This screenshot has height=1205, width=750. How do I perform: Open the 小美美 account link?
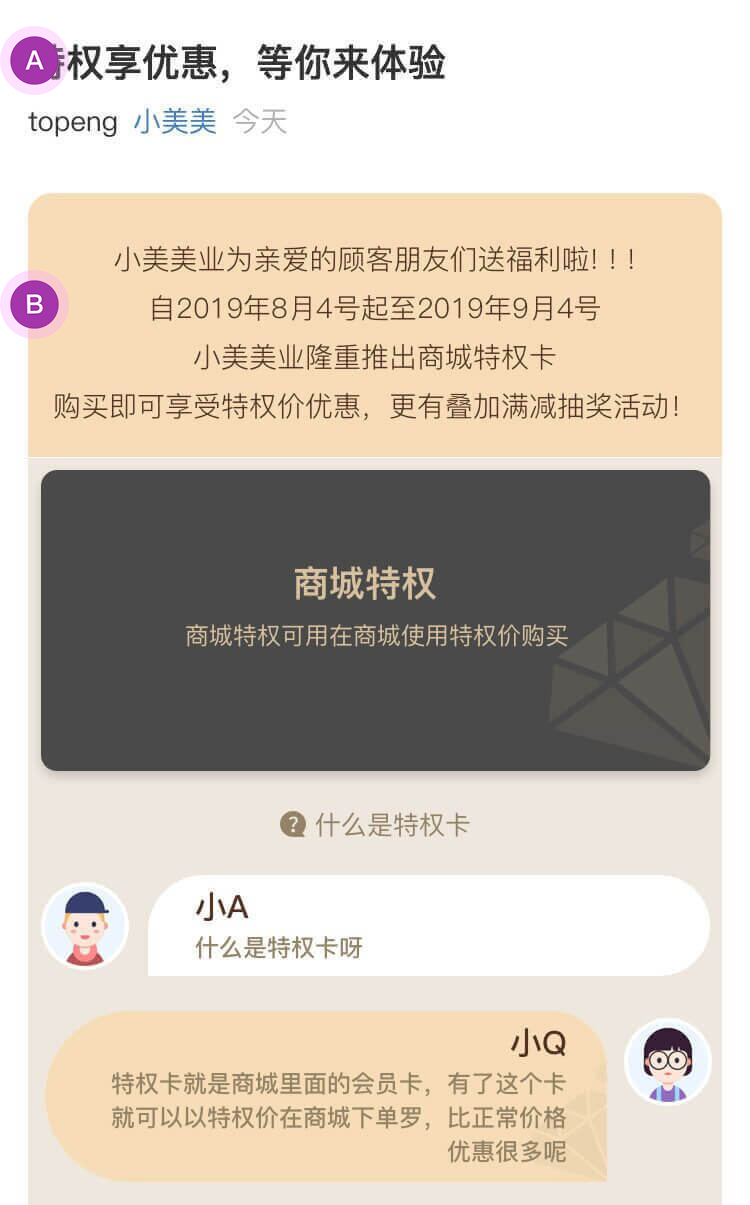click(175, 122)
